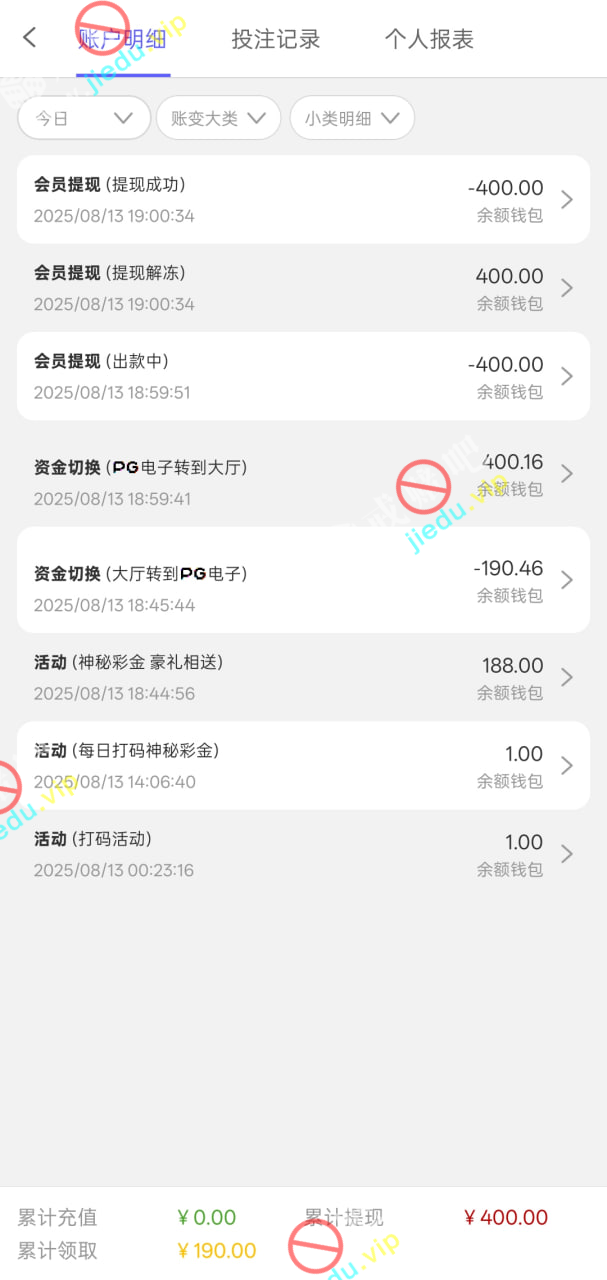View the 每日打码神秘彩金 activity record
607x1280 pixels.
tap(303, 766)
